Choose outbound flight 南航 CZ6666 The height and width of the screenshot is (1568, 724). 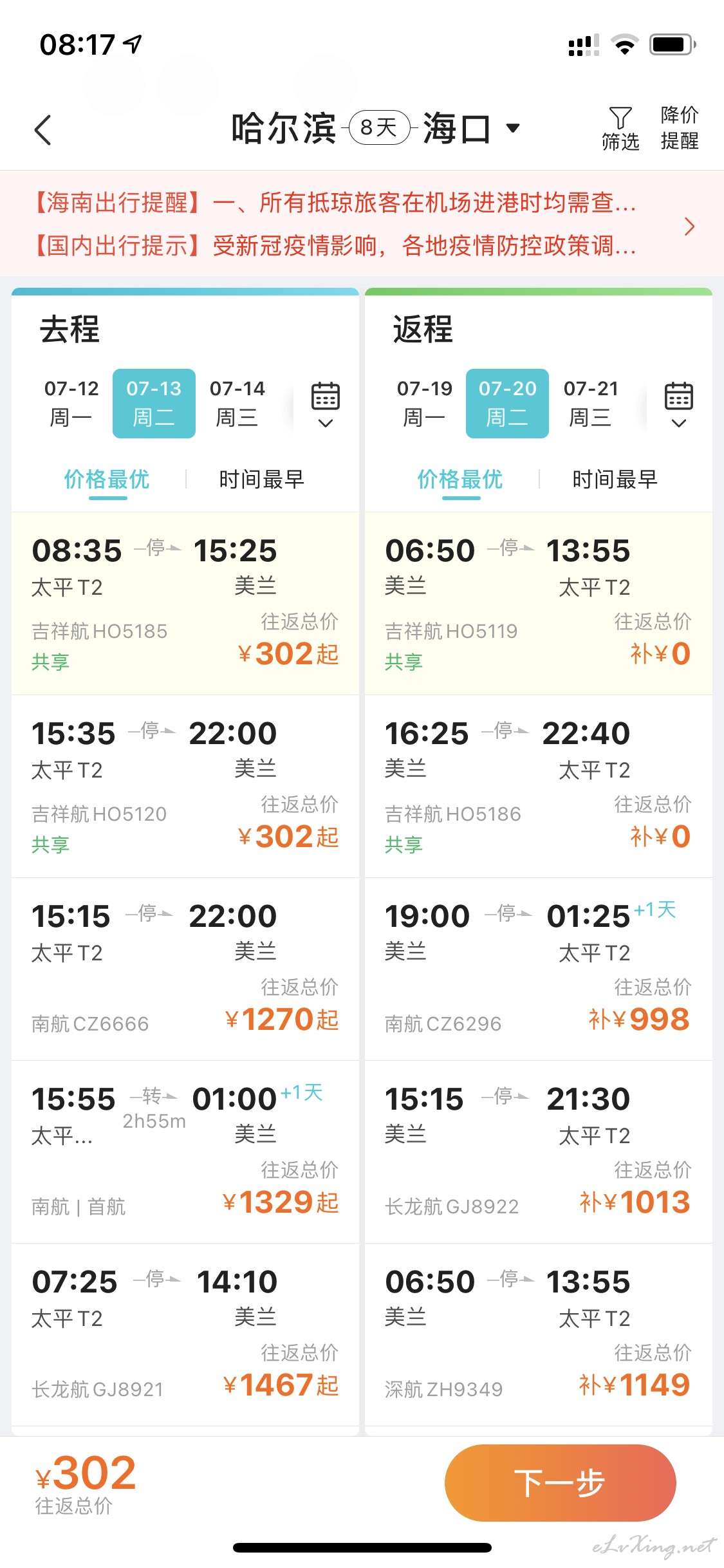[185, 969]
